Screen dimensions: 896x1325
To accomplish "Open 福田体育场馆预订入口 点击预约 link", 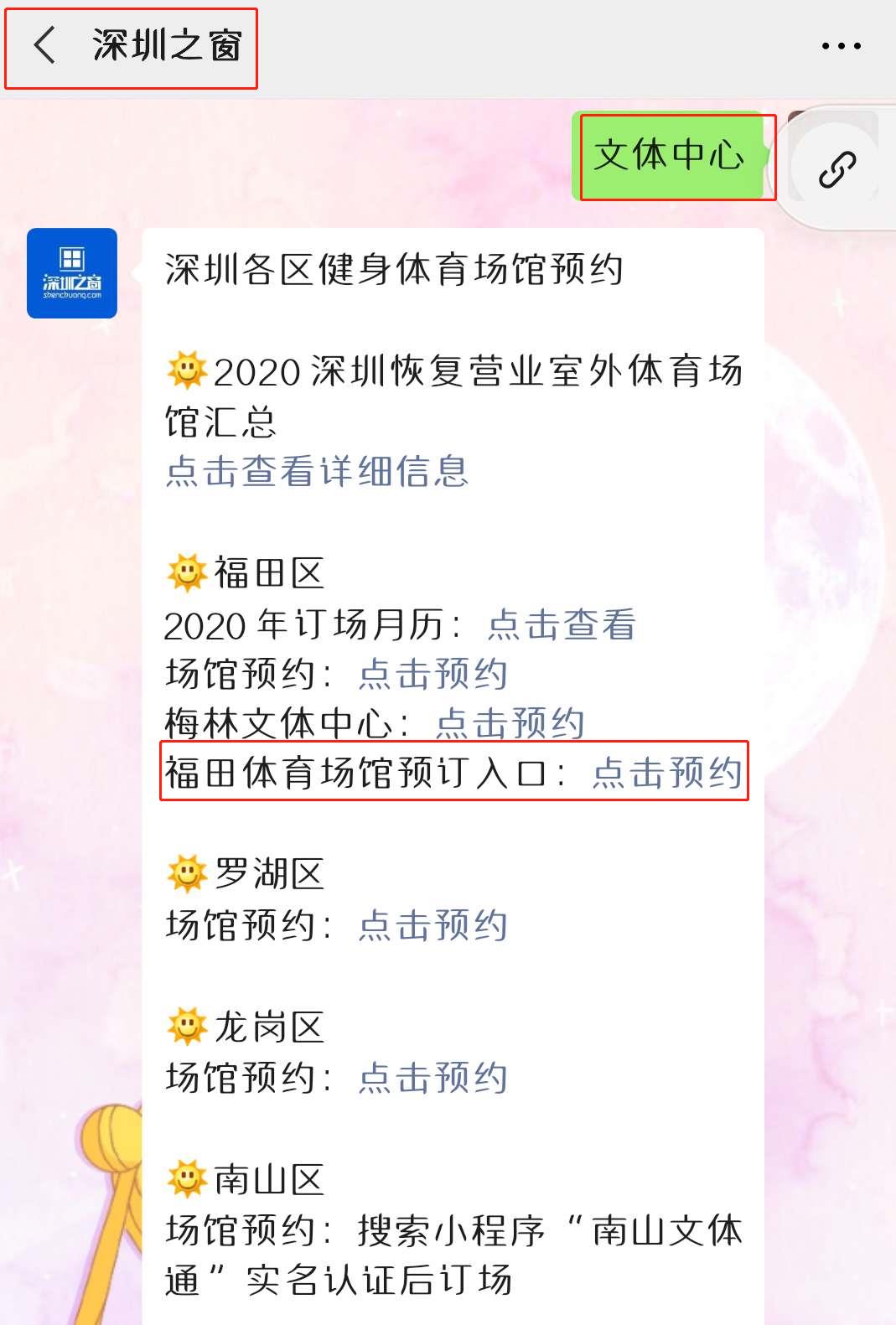I will coord(666,772).
